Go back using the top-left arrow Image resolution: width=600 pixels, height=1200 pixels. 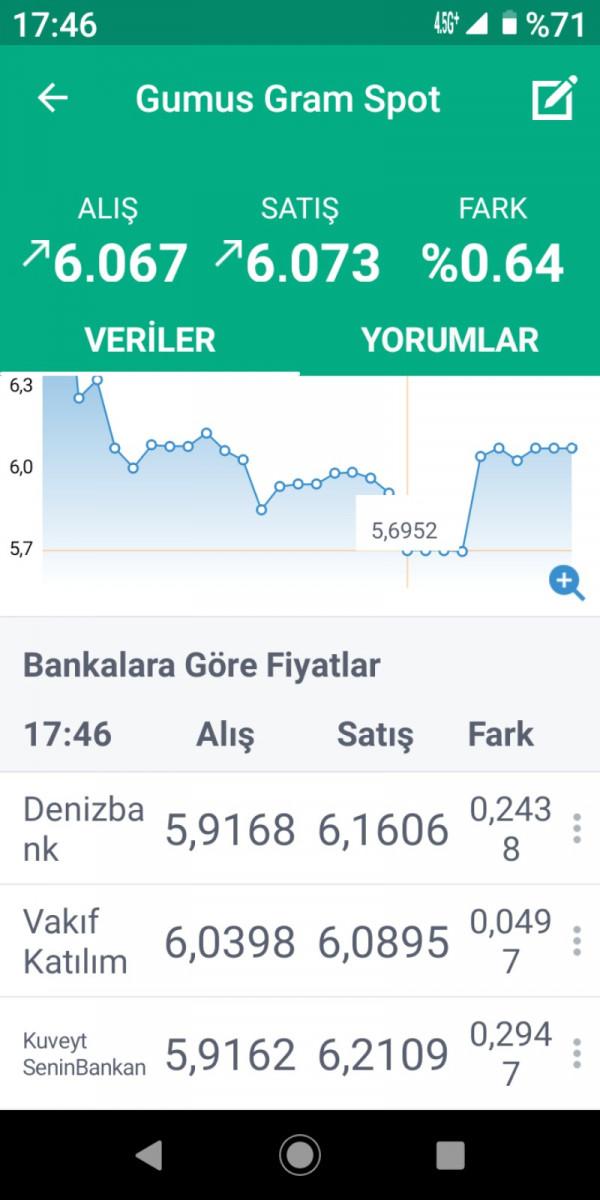[52, 98]
